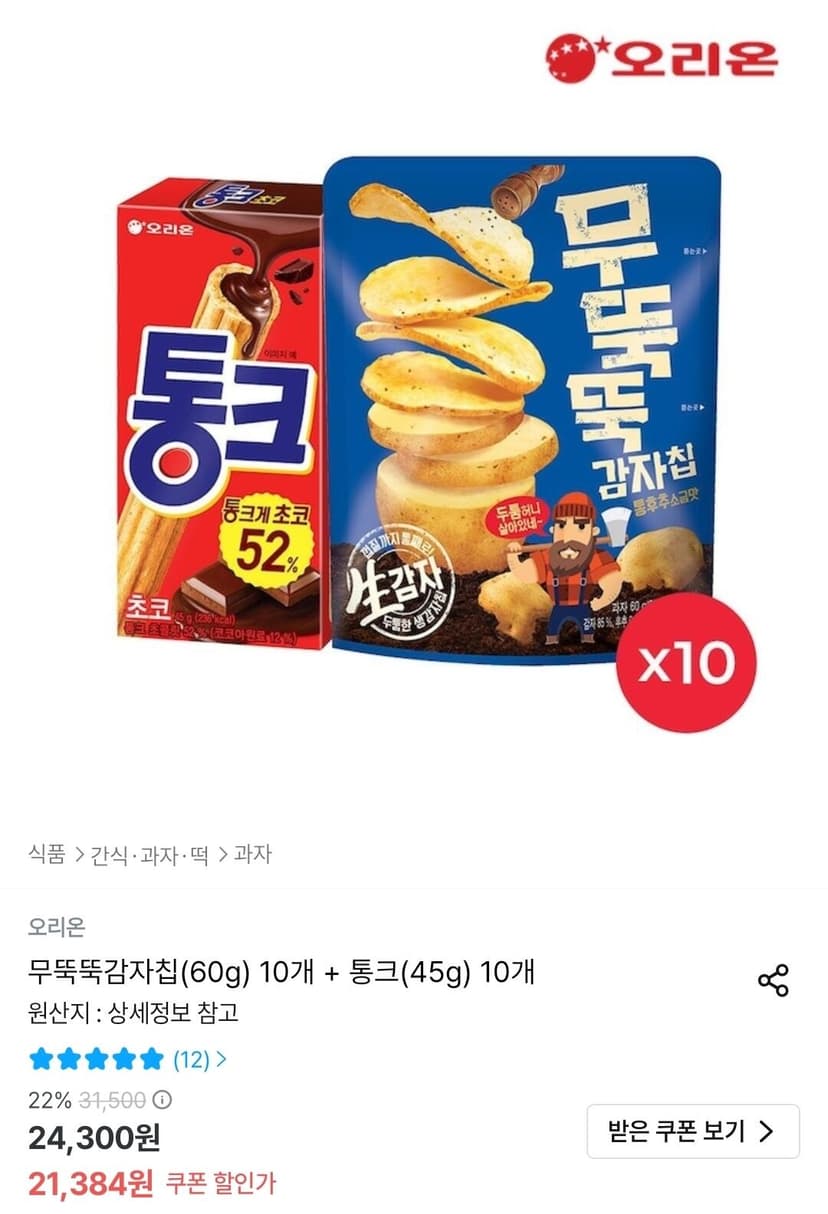Go to the final 과자 breadcrumb category
The image size is (828, 1214).
[252, 855]
